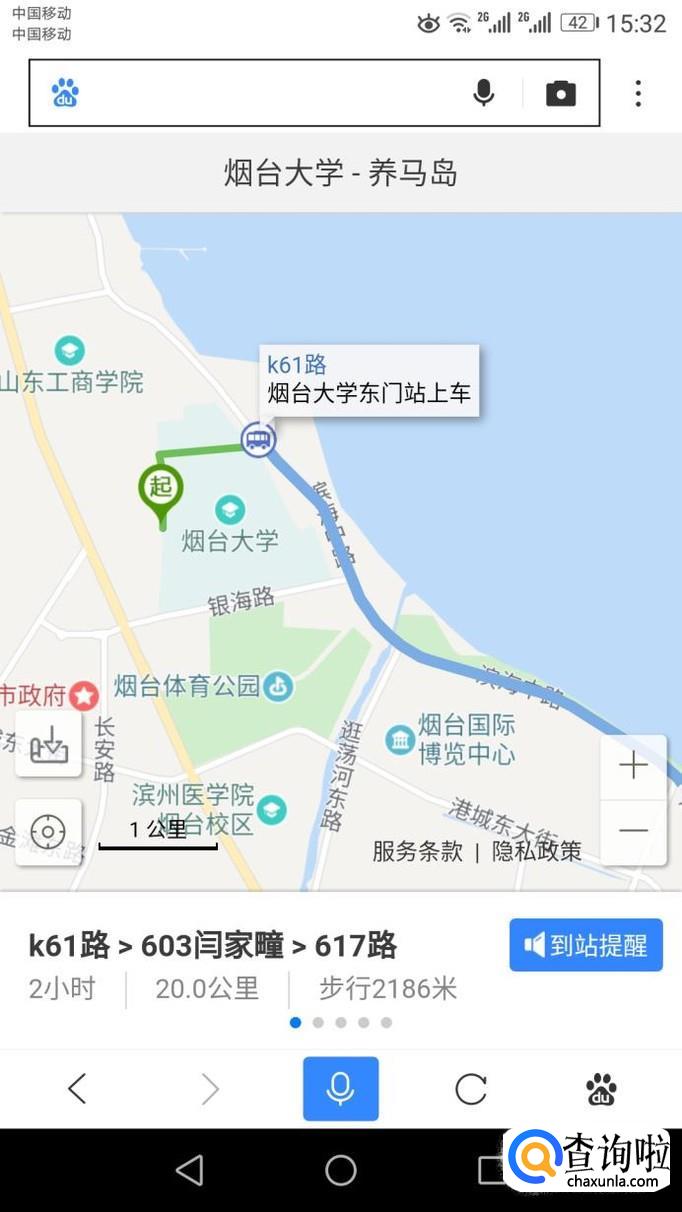Open the 服务条款 link
This screenshot has height=1212, width=682.
417,851
